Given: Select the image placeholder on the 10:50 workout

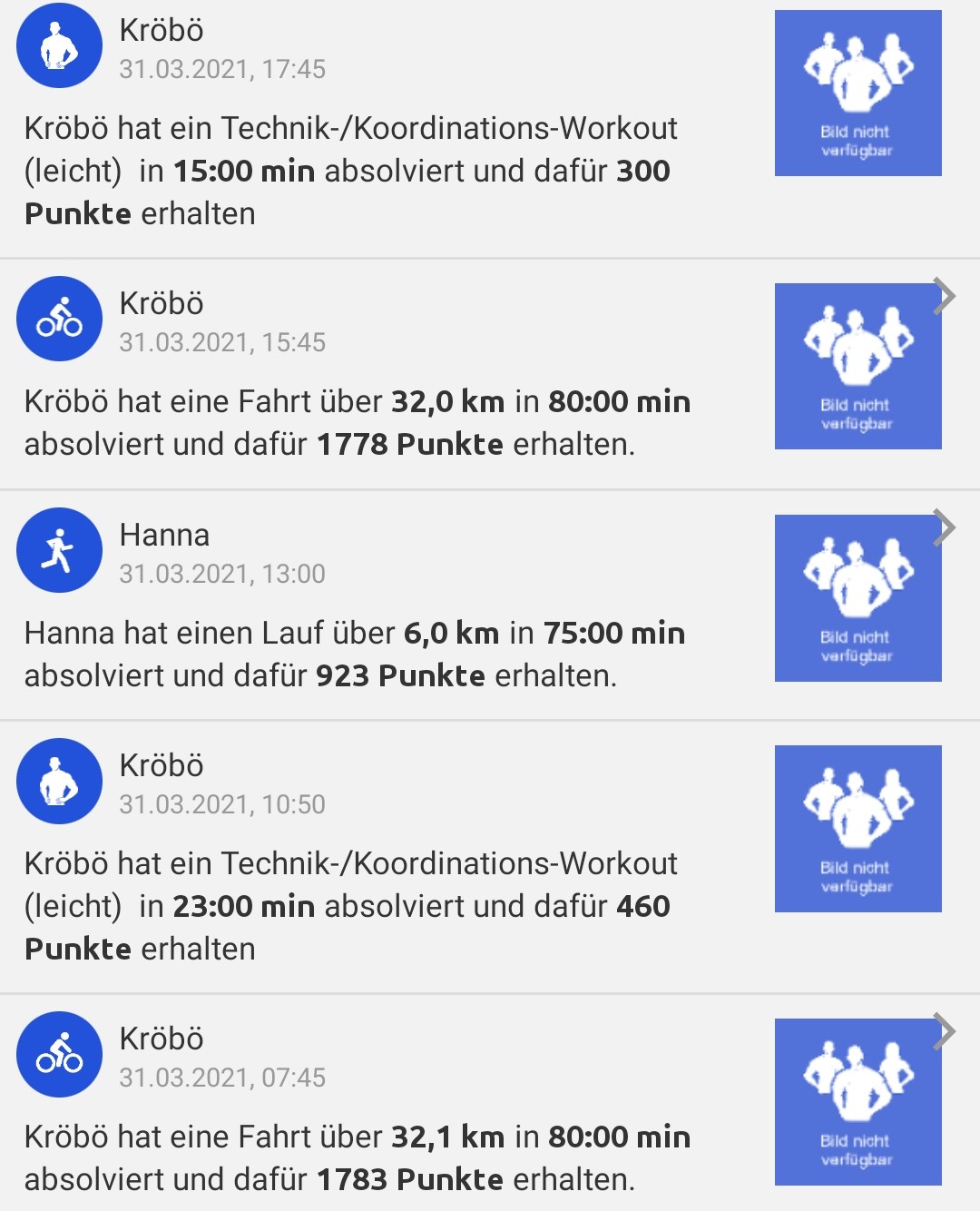Looking at the screenshot, I should 857,826.
